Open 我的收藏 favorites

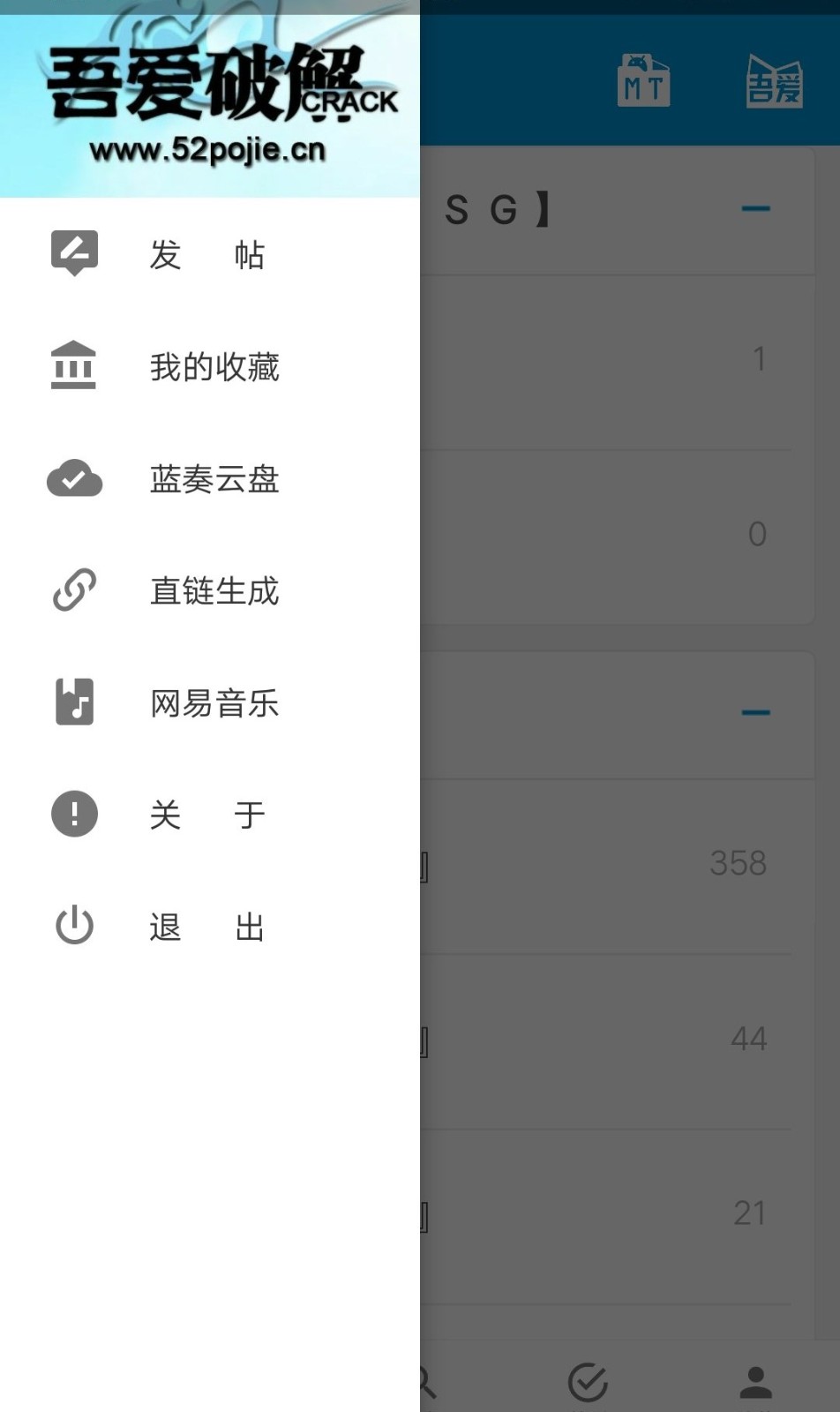point(210,366)
